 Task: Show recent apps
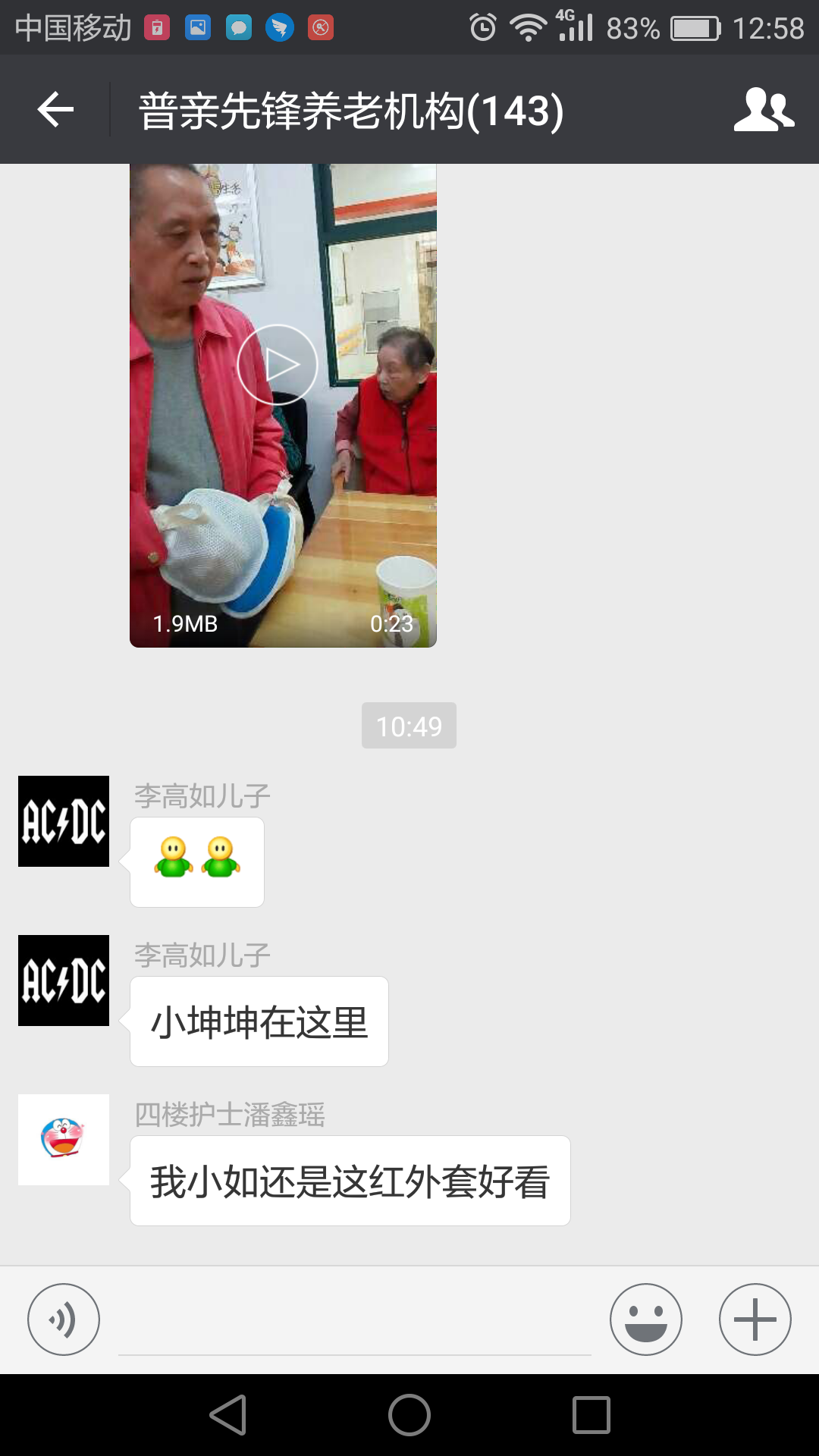pyautogui.click(x=591, y=1415)
